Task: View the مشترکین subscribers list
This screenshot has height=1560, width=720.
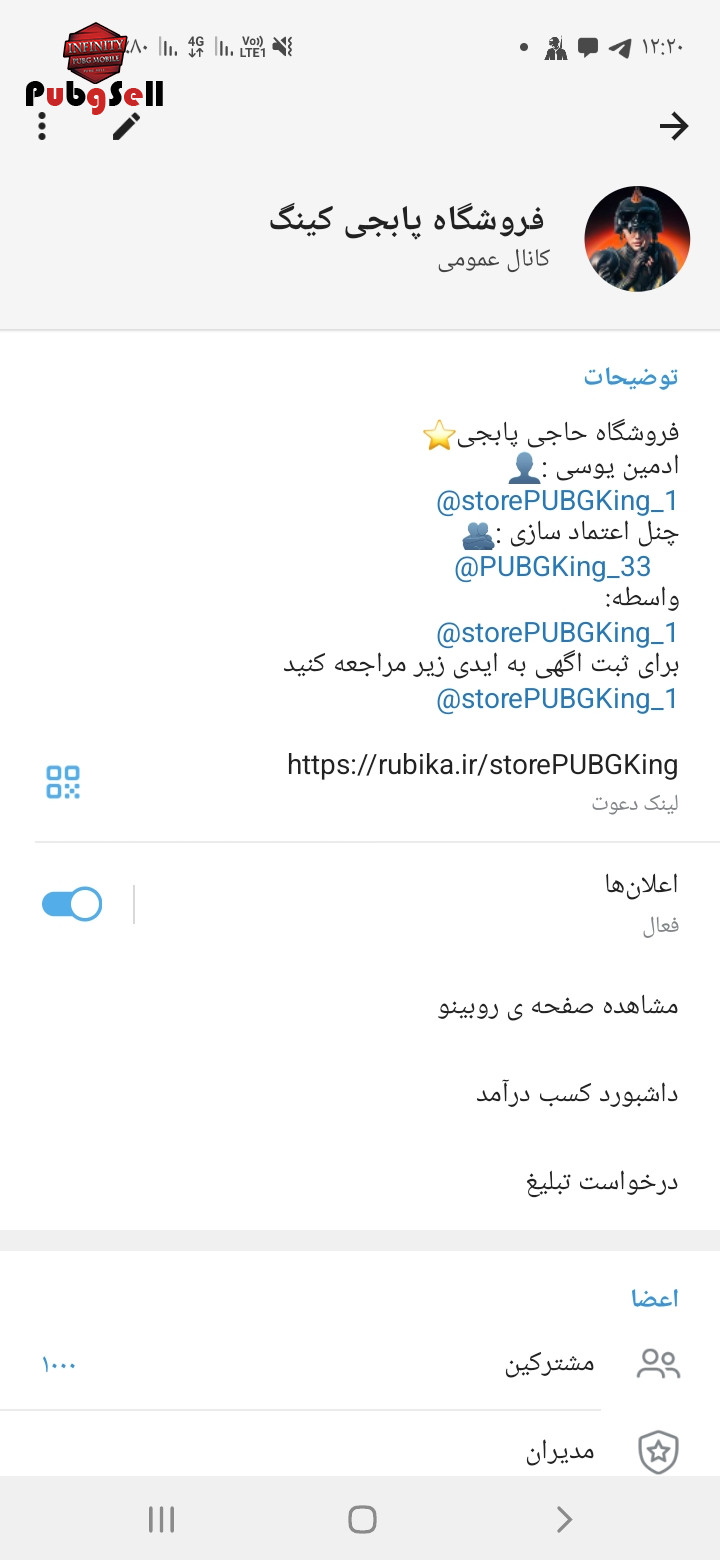Action: click(x=360, y=1364)
